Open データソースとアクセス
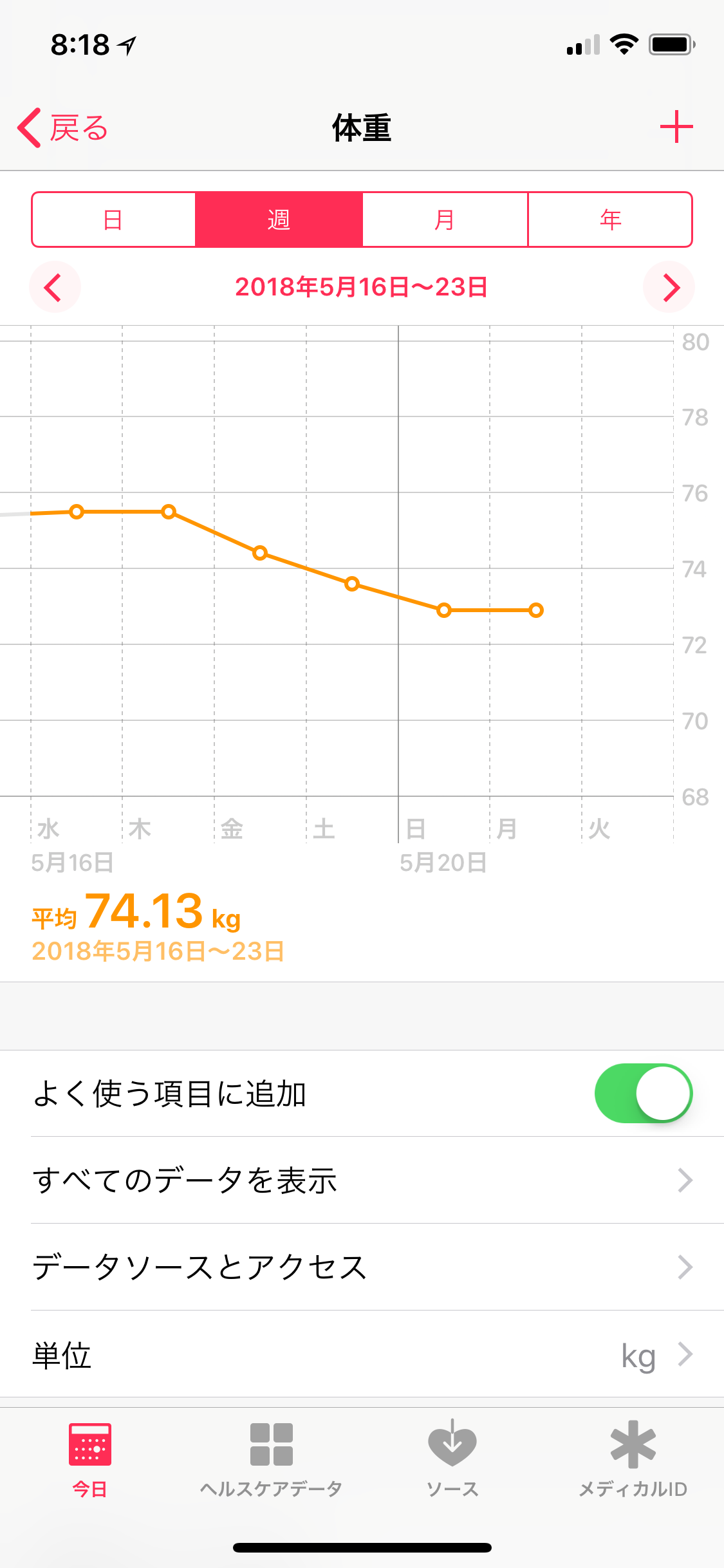The height and width of the screenshot is (1568, 724). coord(362,1267)
